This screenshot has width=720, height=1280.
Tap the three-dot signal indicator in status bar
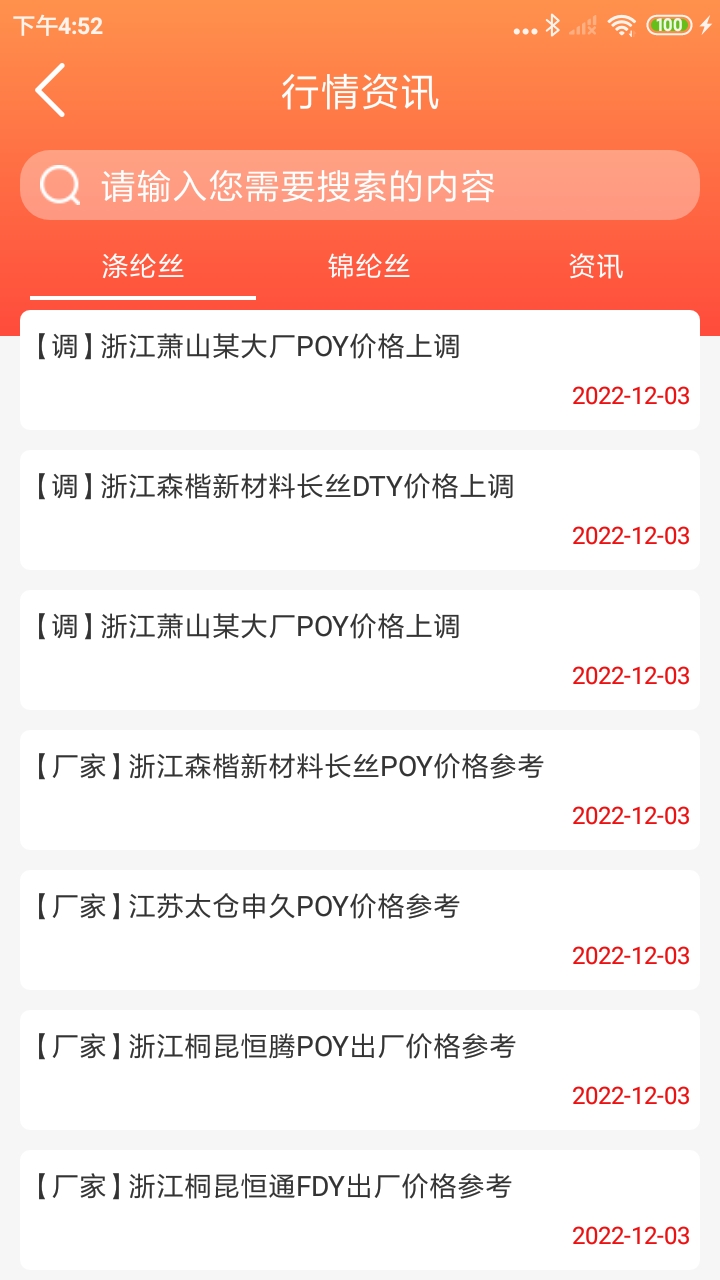click(x=527, y=28)
